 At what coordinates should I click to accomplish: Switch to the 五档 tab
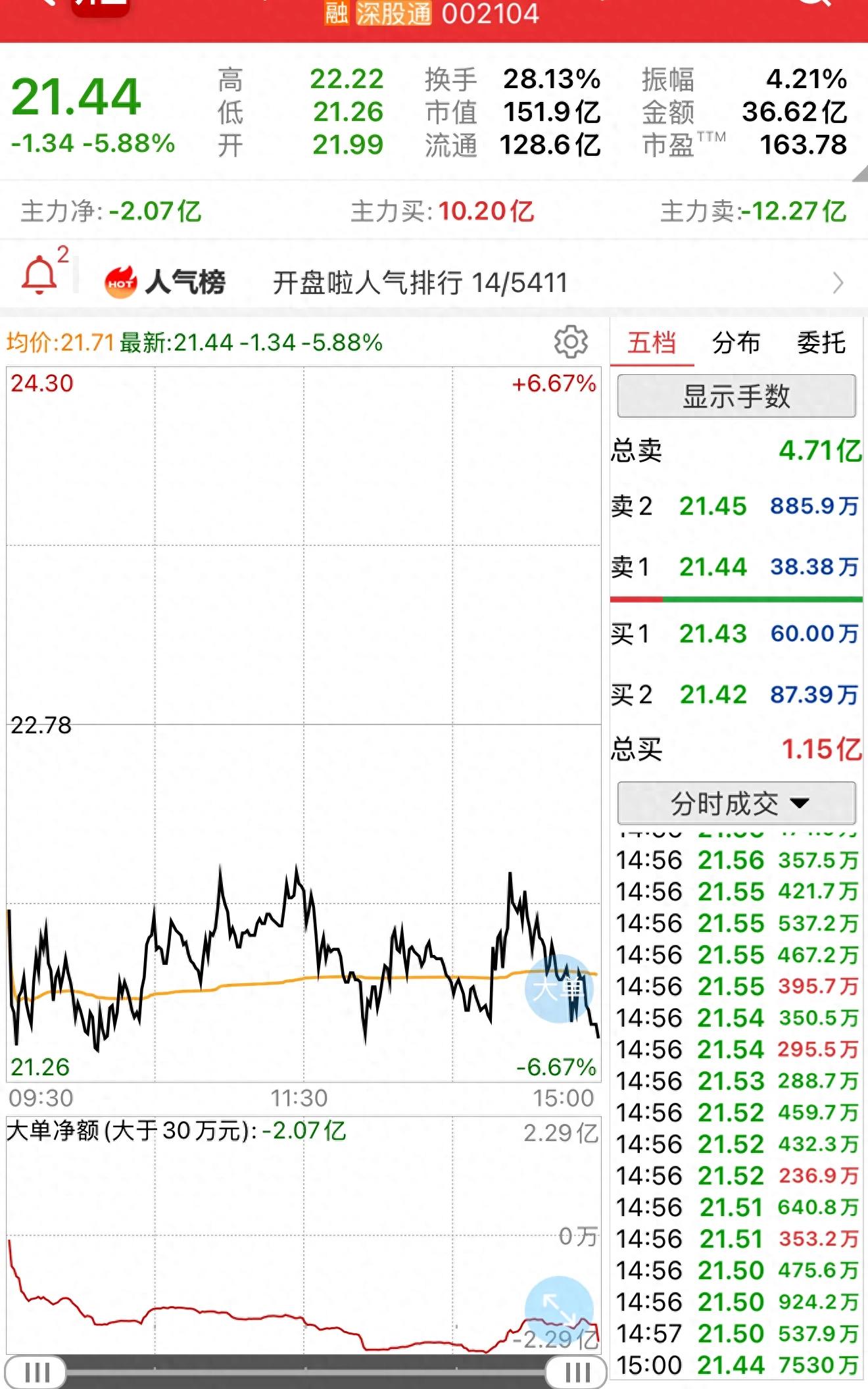pyautogui.click(x=651, y=343)
